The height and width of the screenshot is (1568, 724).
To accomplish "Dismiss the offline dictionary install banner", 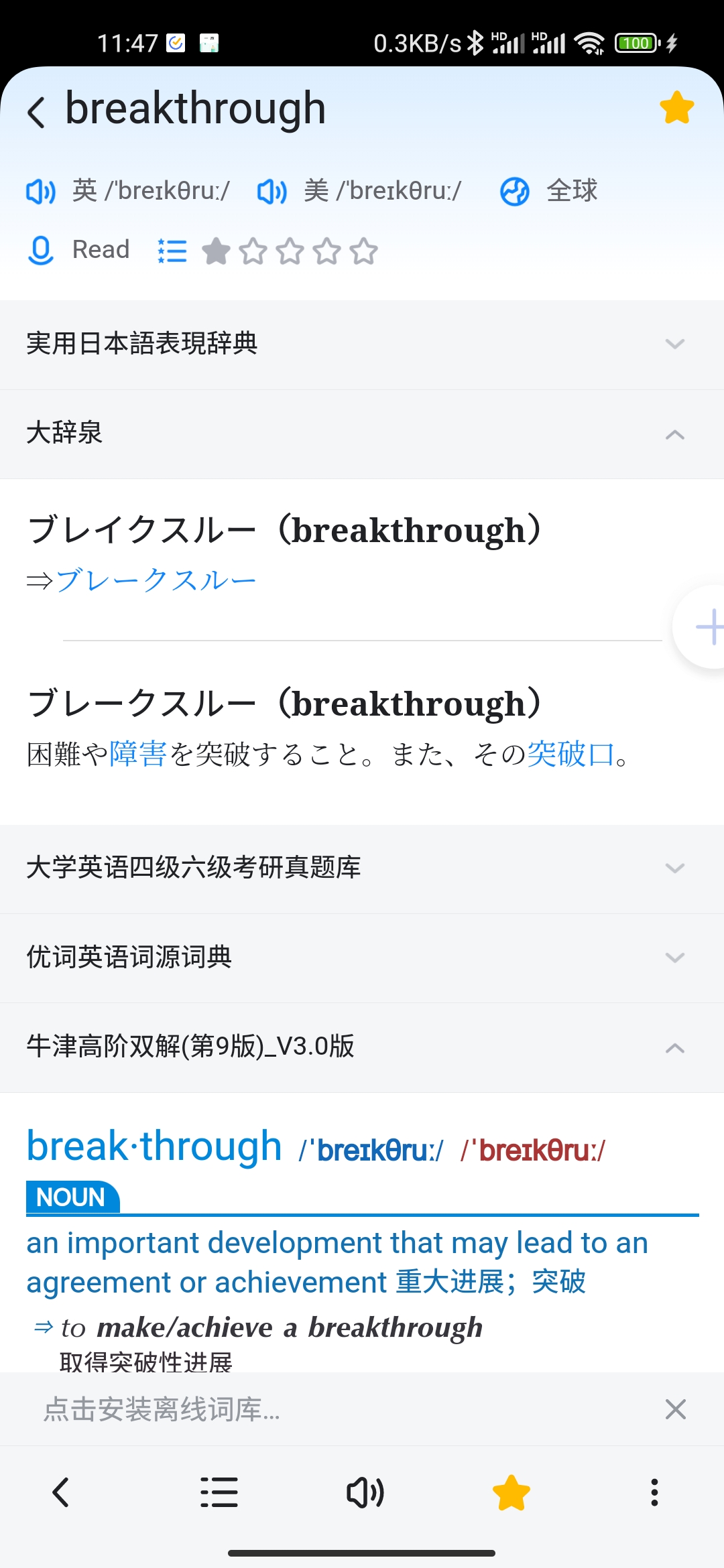I will 675,1409.
